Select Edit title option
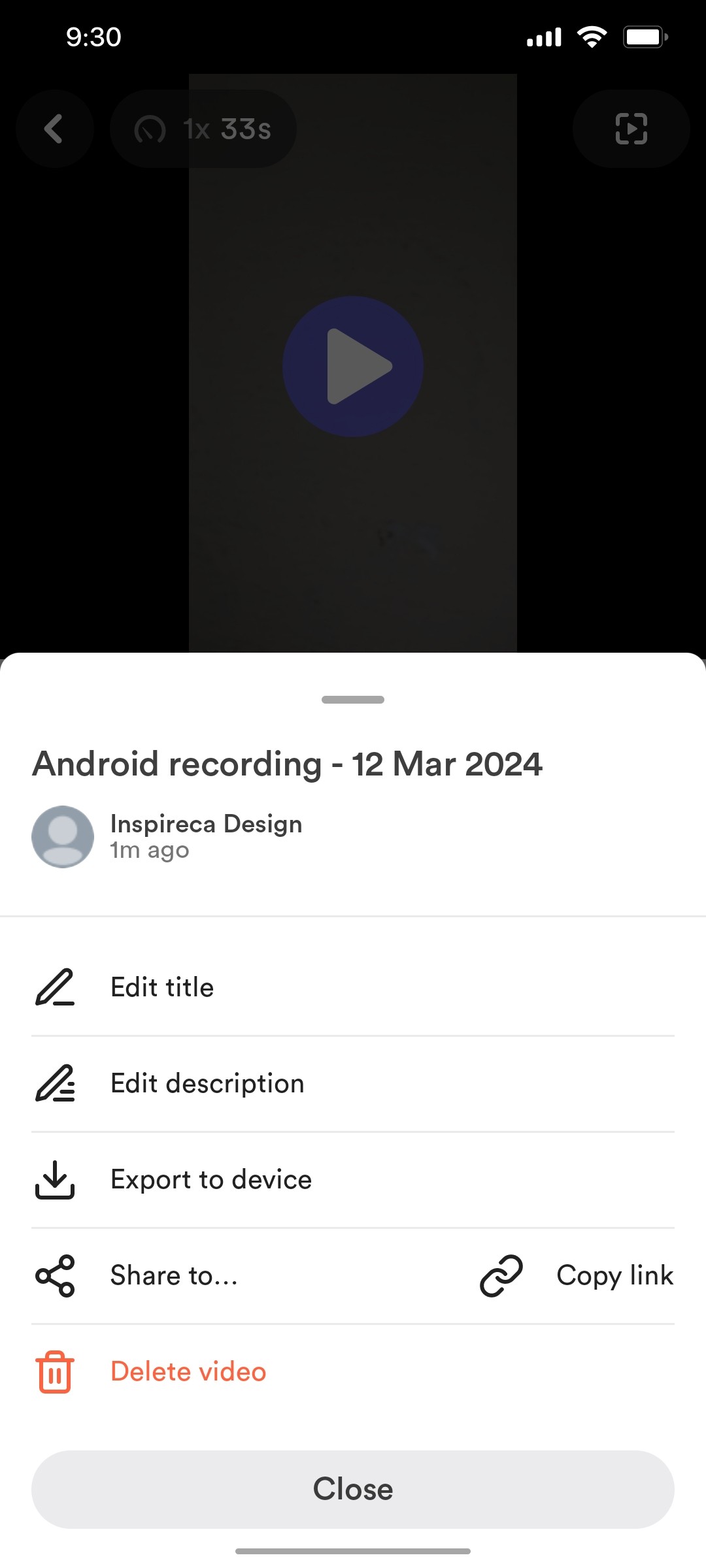 click(162, 987)
